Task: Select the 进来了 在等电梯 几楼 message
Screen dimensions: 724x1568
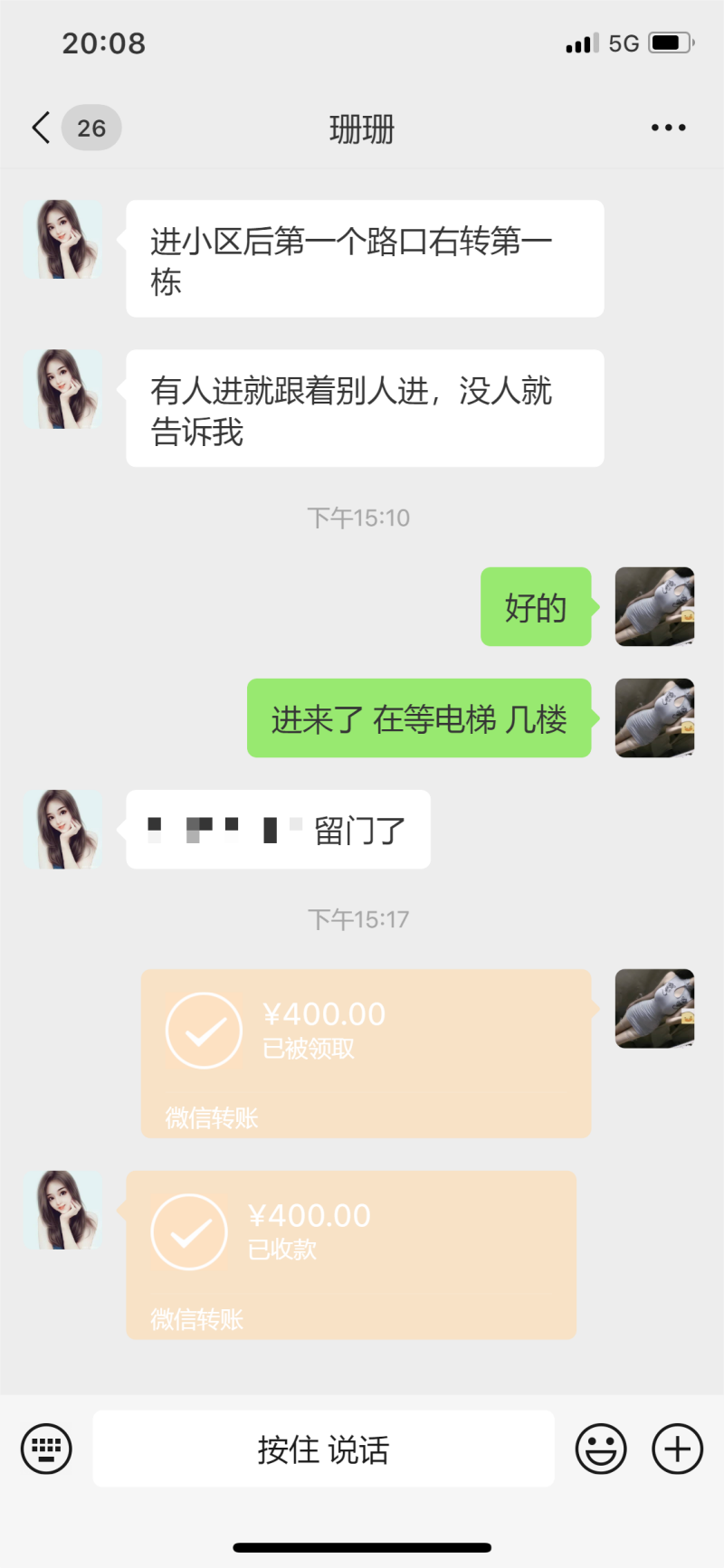Action: coord(419,718)
